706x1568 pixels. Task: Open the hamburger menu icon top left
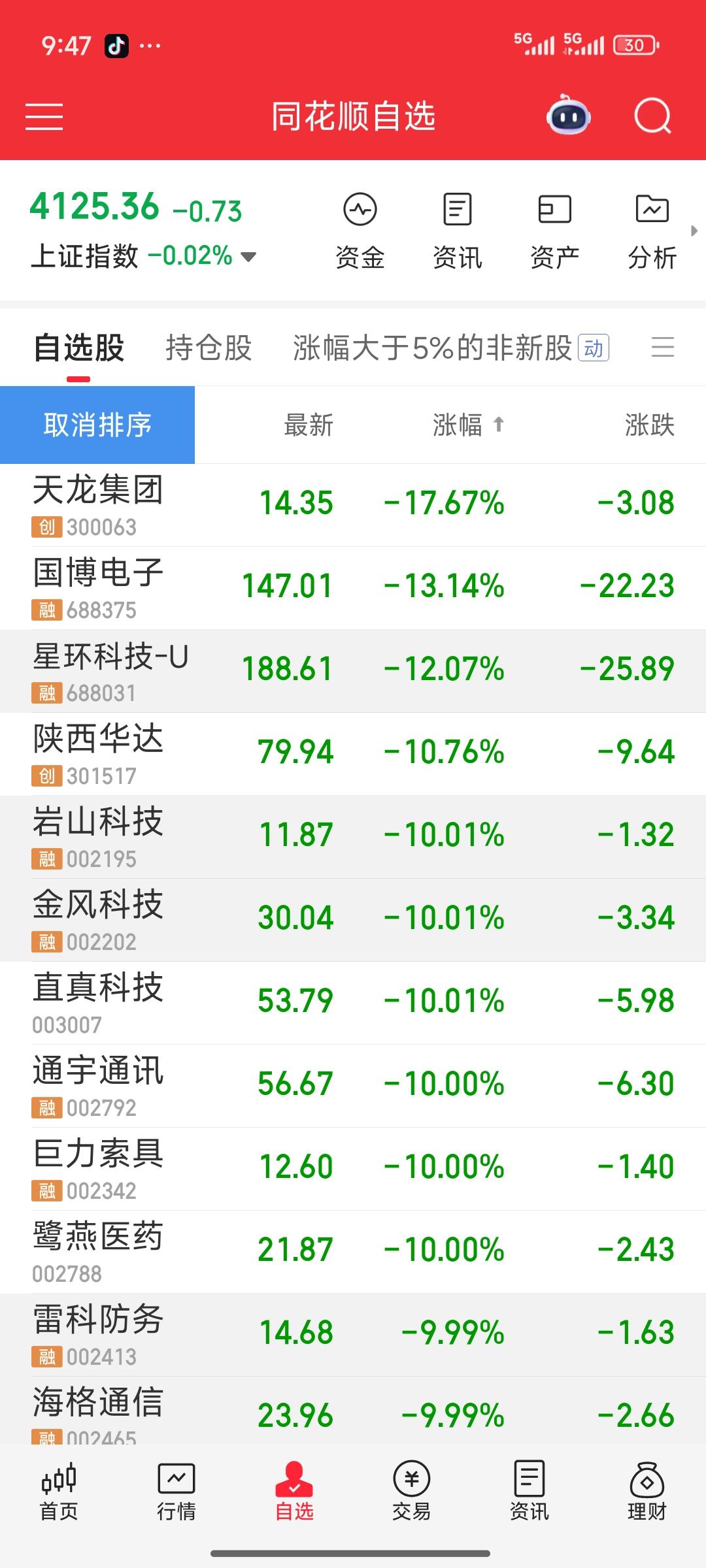44,116
